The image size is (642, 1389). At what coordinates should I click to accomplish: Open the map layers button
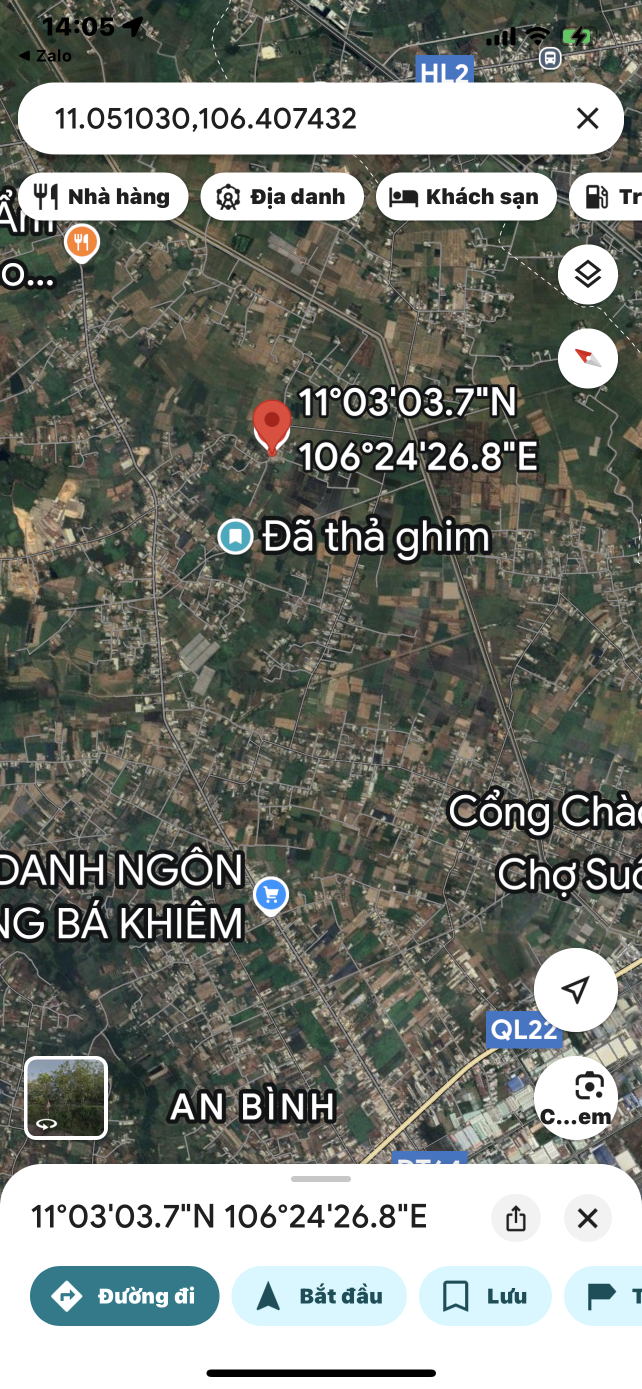click(x=588, y=274)
